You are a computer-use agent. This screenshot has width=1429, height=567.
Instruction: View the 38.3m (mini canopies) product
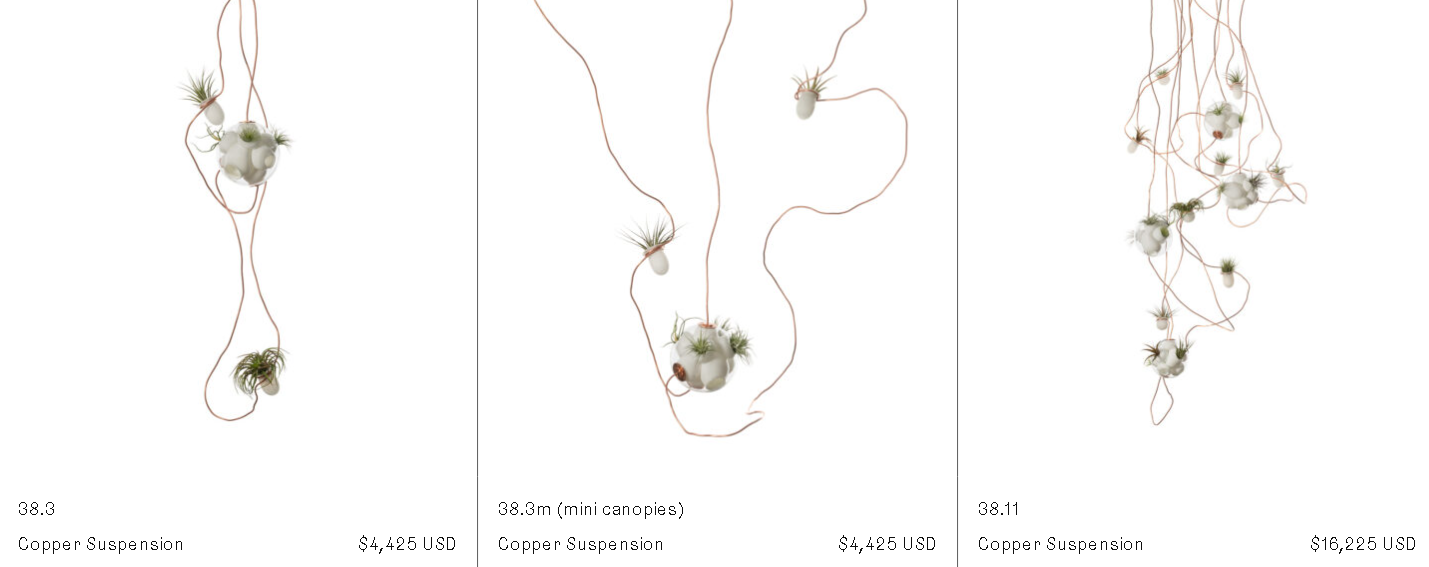pyautogui.click(x=591, y=509)
